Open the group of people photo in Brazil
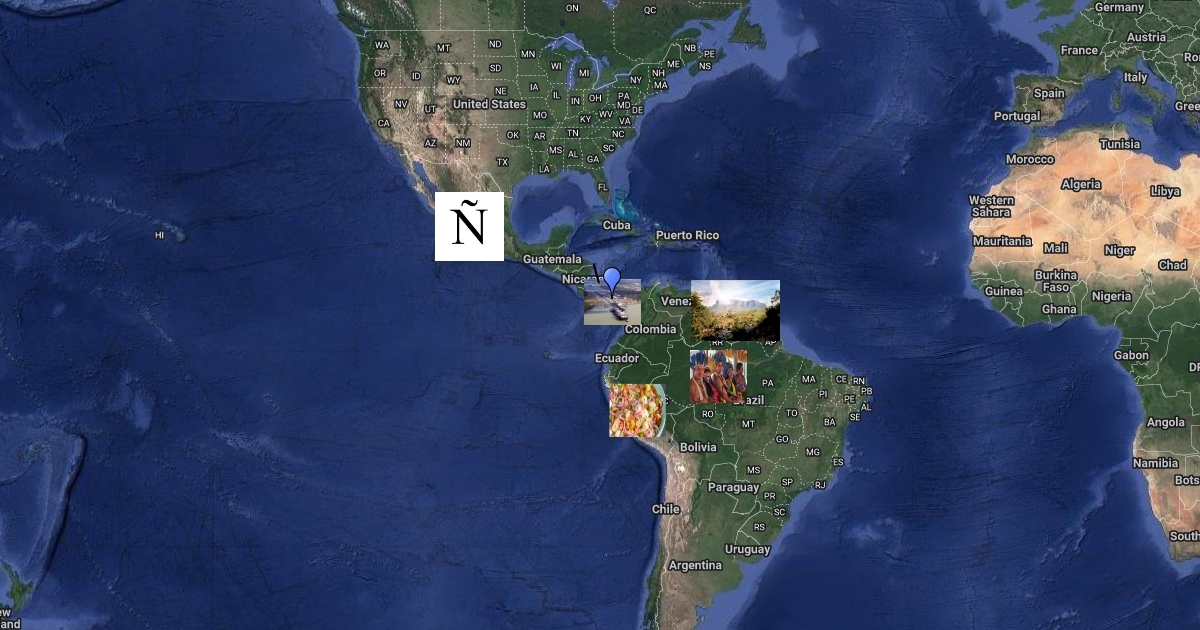The height and width of the screenshot is (630, 1200). tap(718, 376)
